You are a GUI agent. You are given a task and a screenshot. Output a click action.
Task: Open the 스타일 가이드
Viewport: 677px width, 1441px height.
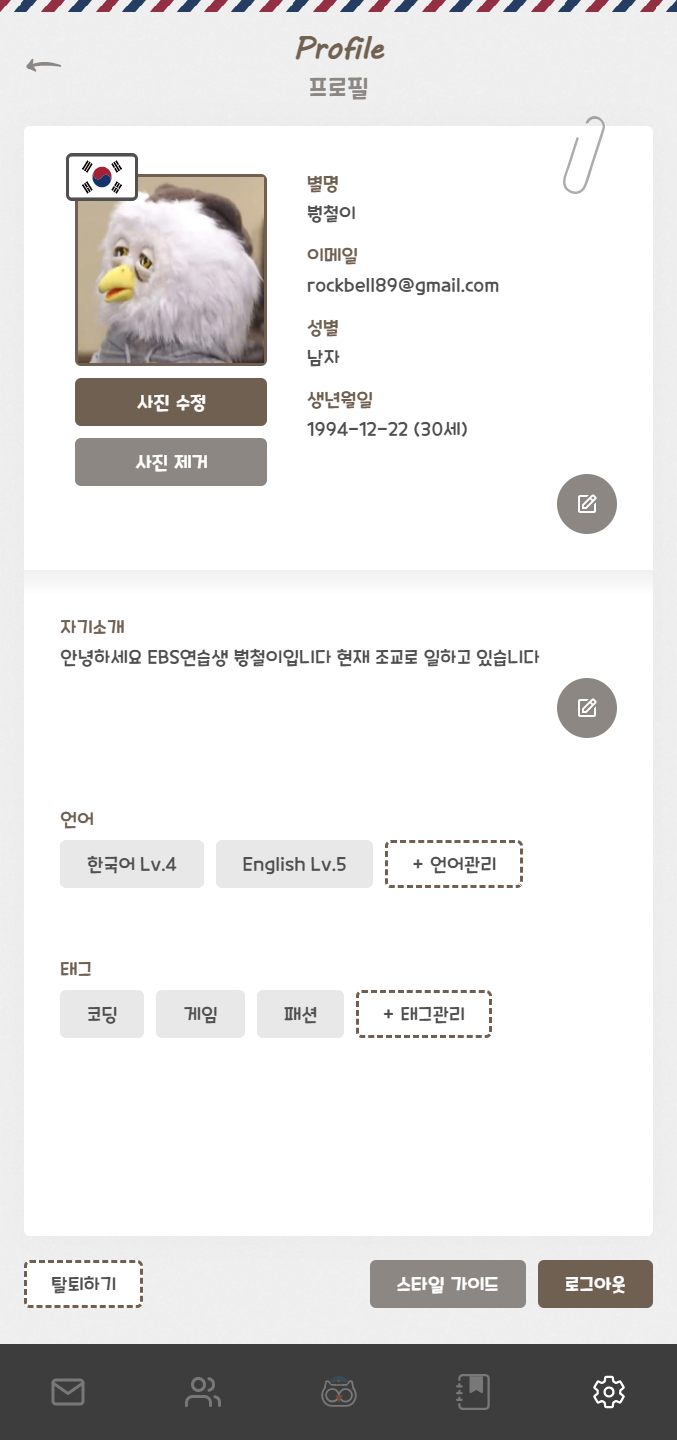point(447,1284)
